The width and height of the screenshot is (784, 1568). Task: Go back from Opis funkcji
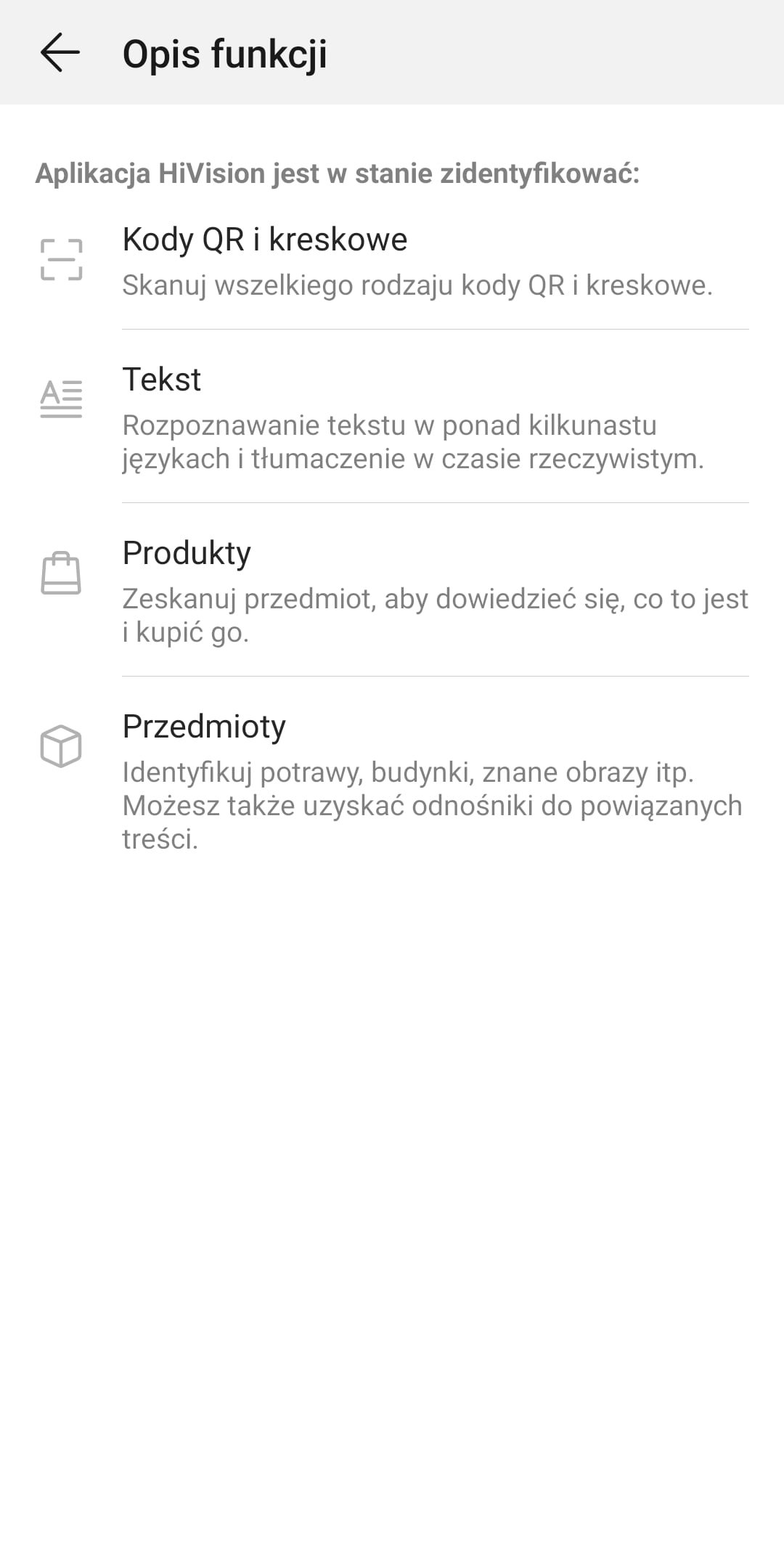(60, 53)
